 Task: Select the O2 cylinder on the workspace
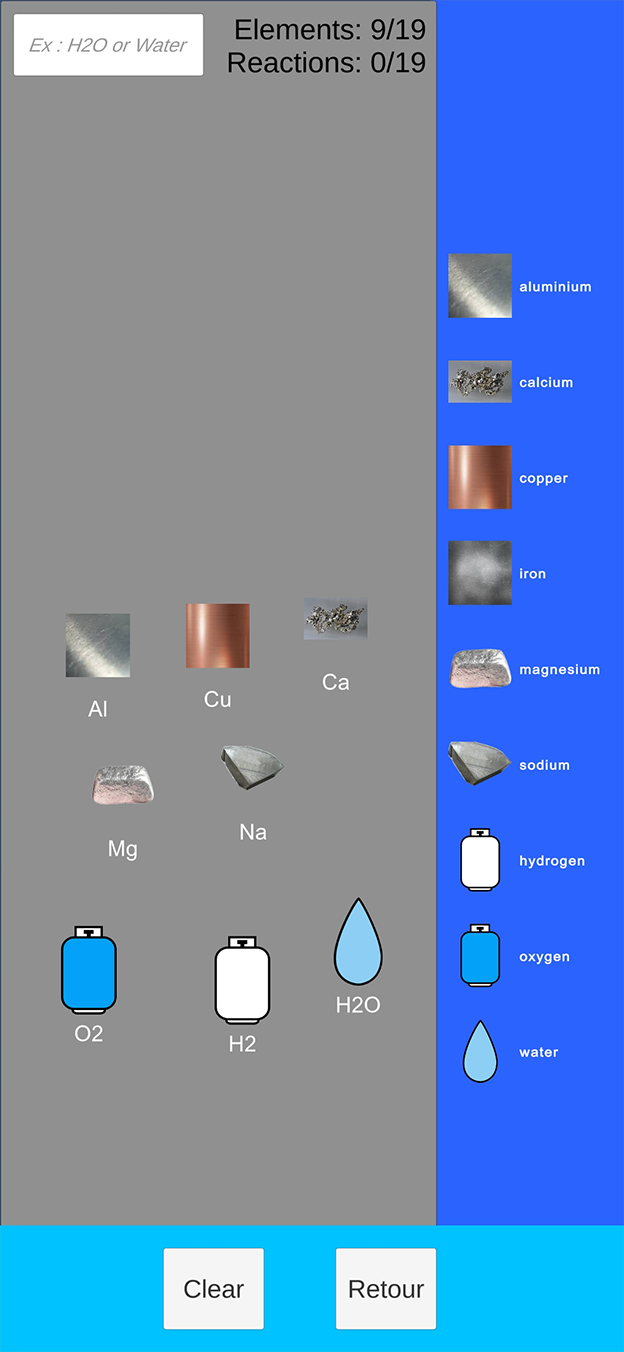coord(89,969)
